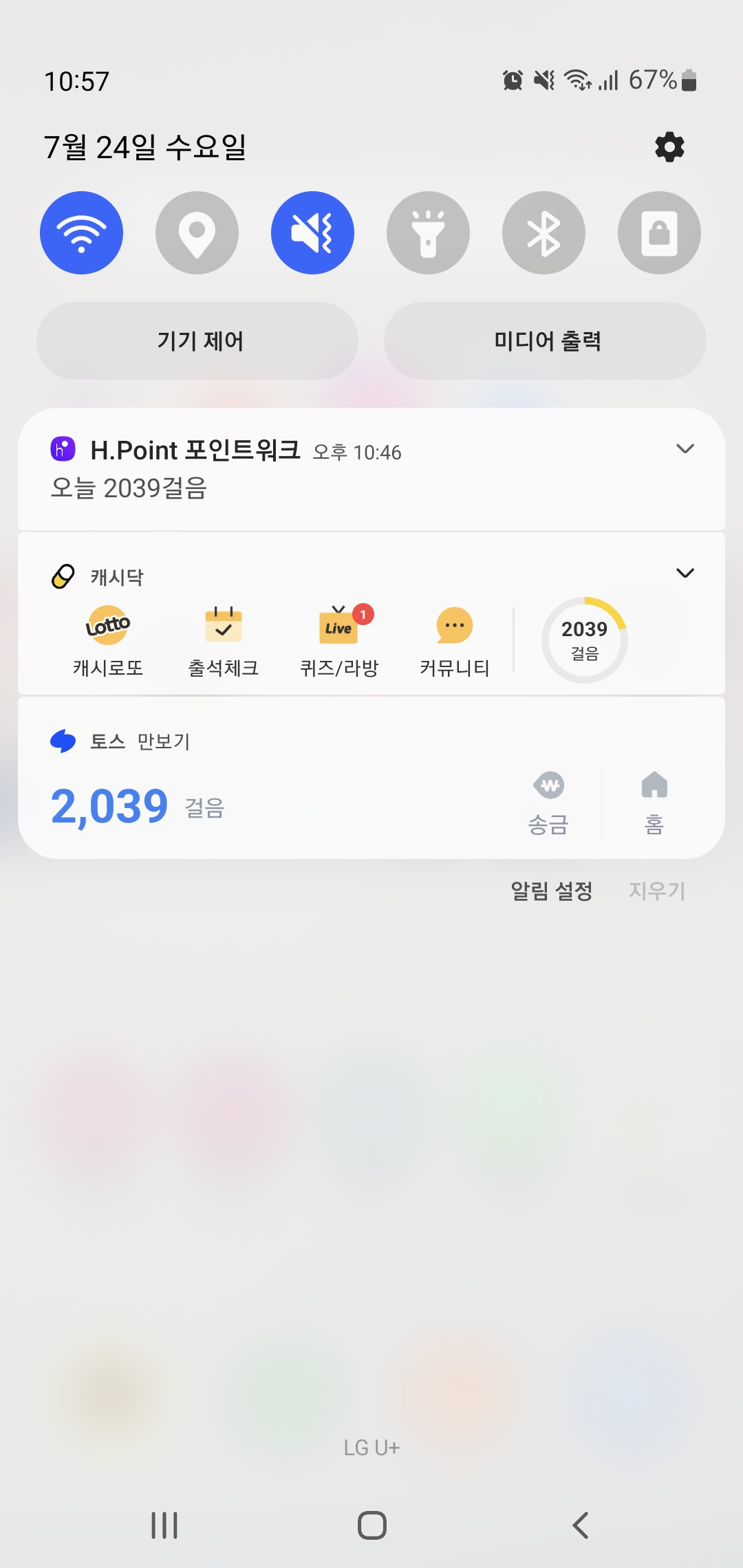743x1568 pixels.
Task: Open 미디어 출력 media output
Action: 546,341
